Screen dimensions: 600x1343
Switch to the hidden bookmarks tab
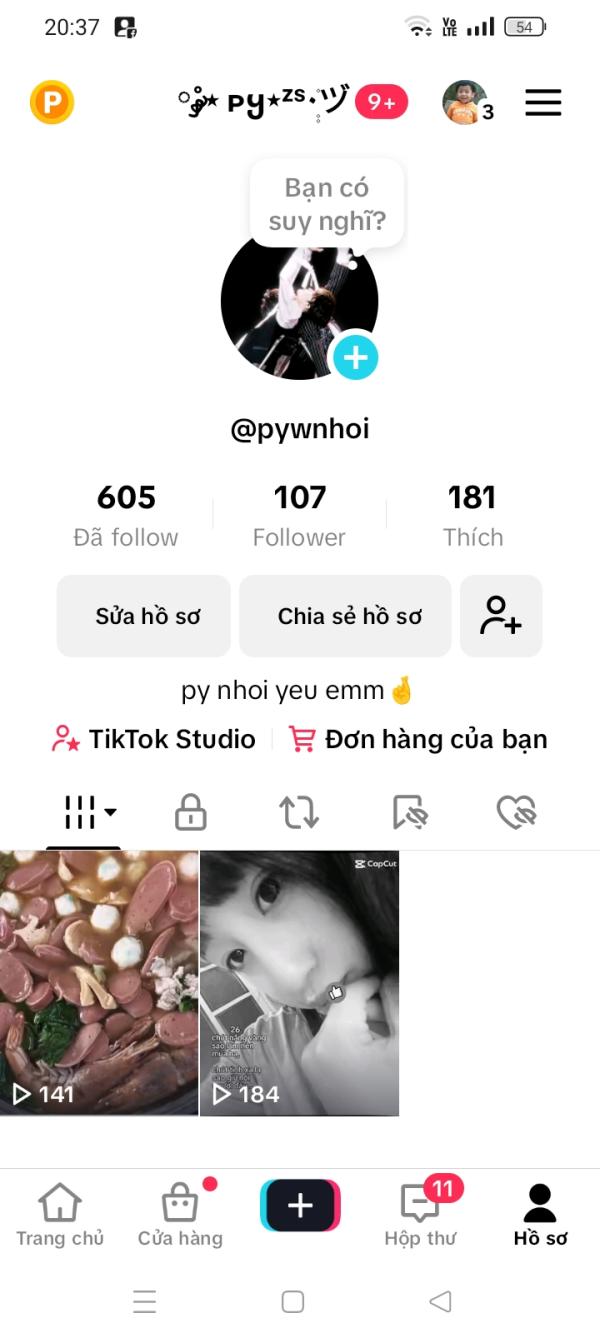click(409, 813)
